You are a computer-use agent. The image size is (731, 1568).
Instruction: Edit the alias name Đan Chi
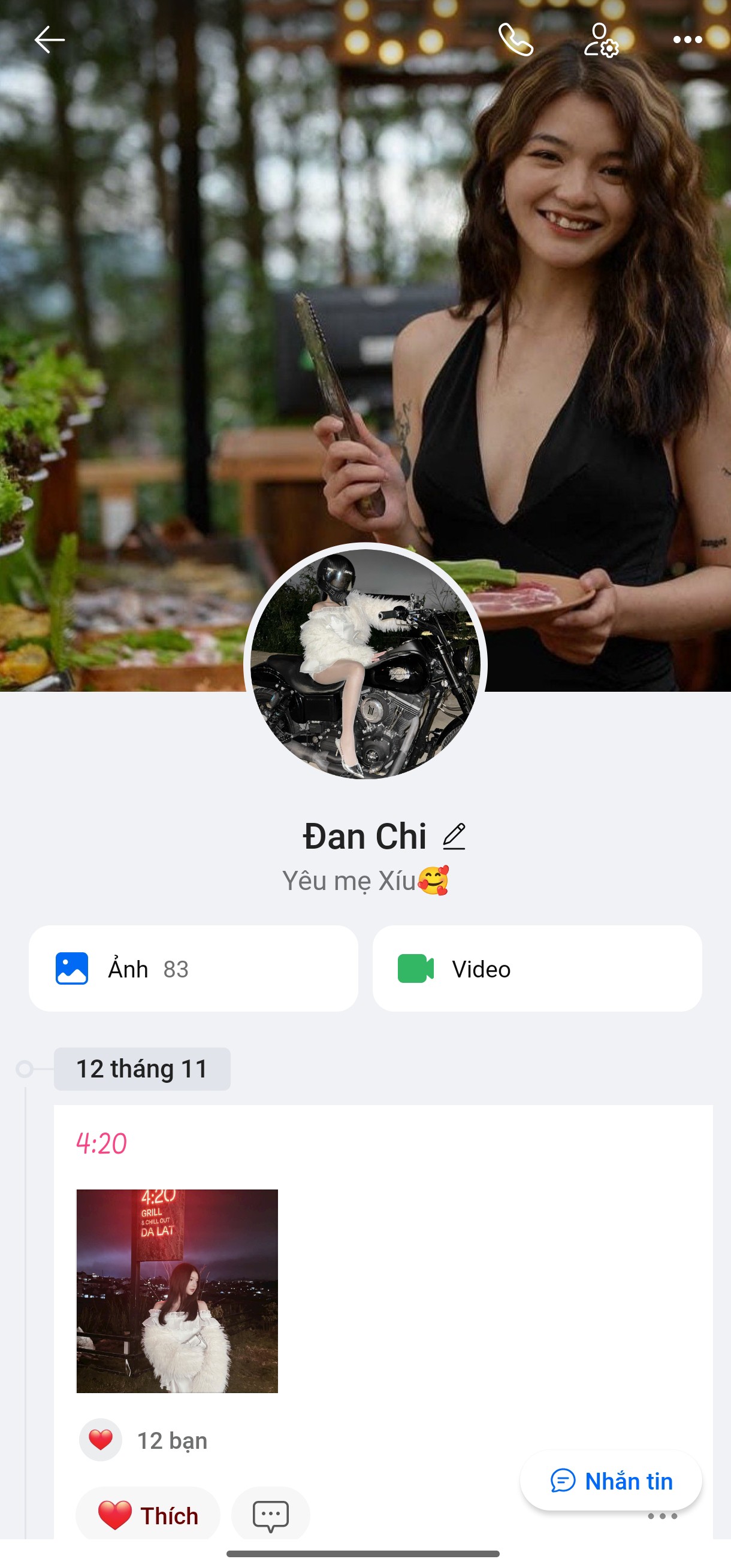pos(454,836)
